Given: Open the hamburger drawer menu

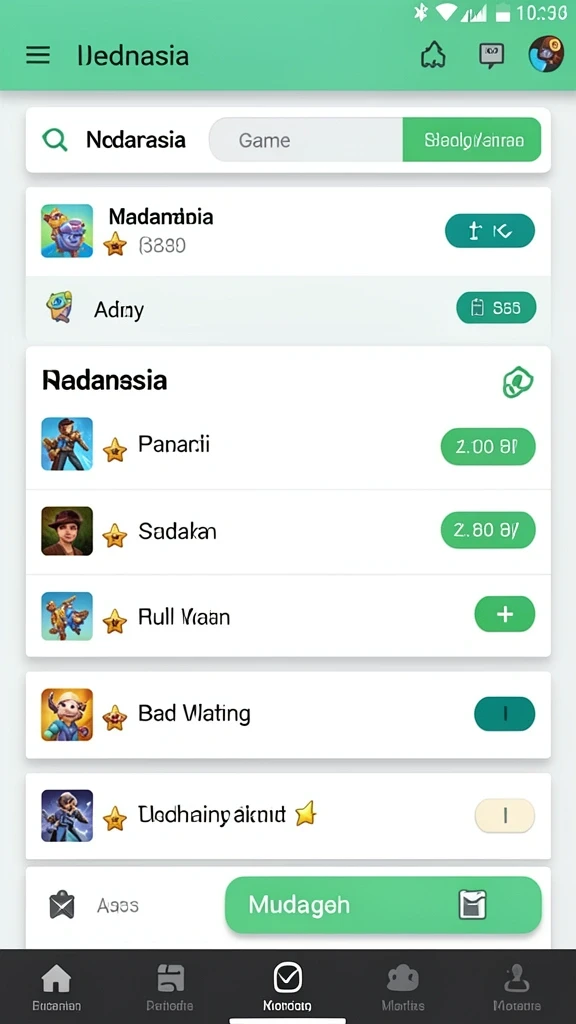Looking at the screenshot, I should pos(38,55).
